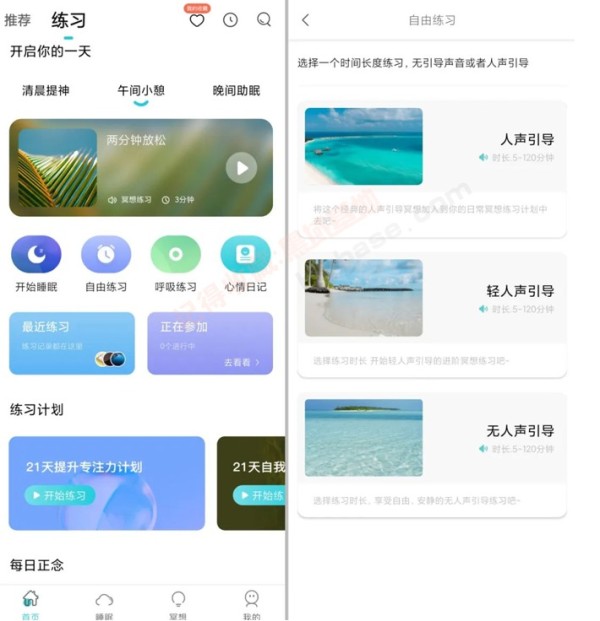Screen dimensions: 600x621
Task: Go back from the 自由练习 page
Action: click(305, 20)
